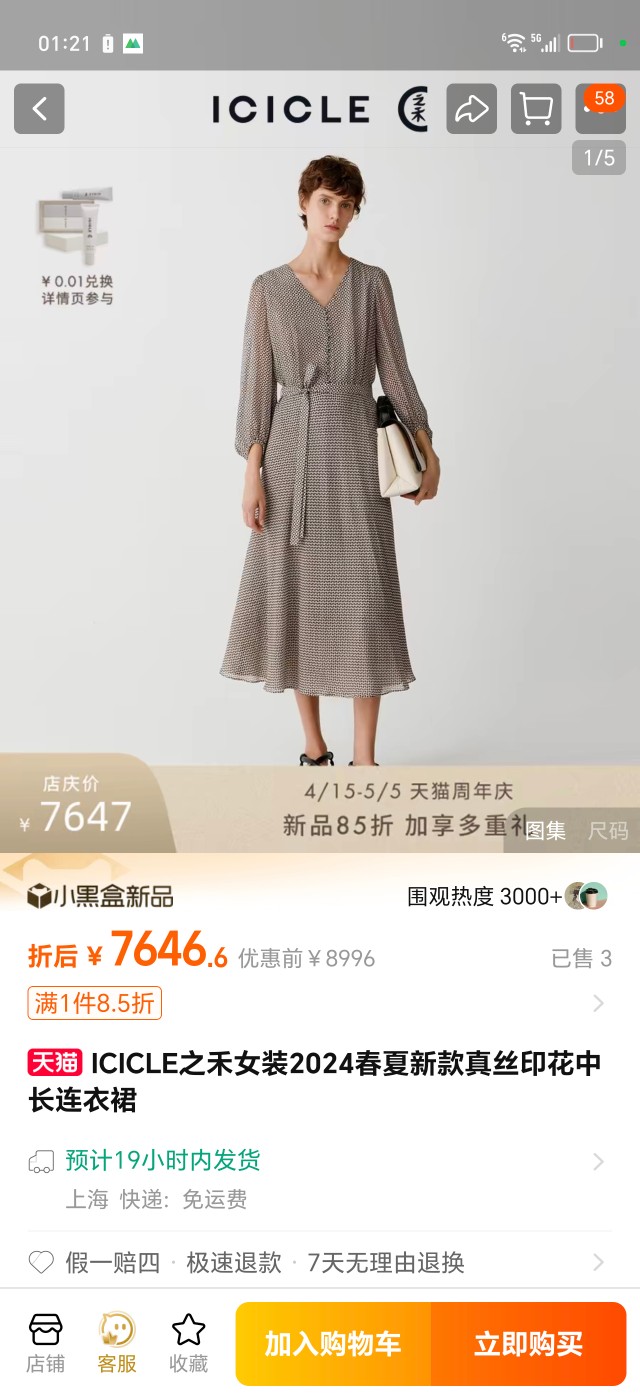Tap 加入购物车 to add to cart
Image resolution: width=640 pixels, height=1400 pixels.
tap(333, 1344)
